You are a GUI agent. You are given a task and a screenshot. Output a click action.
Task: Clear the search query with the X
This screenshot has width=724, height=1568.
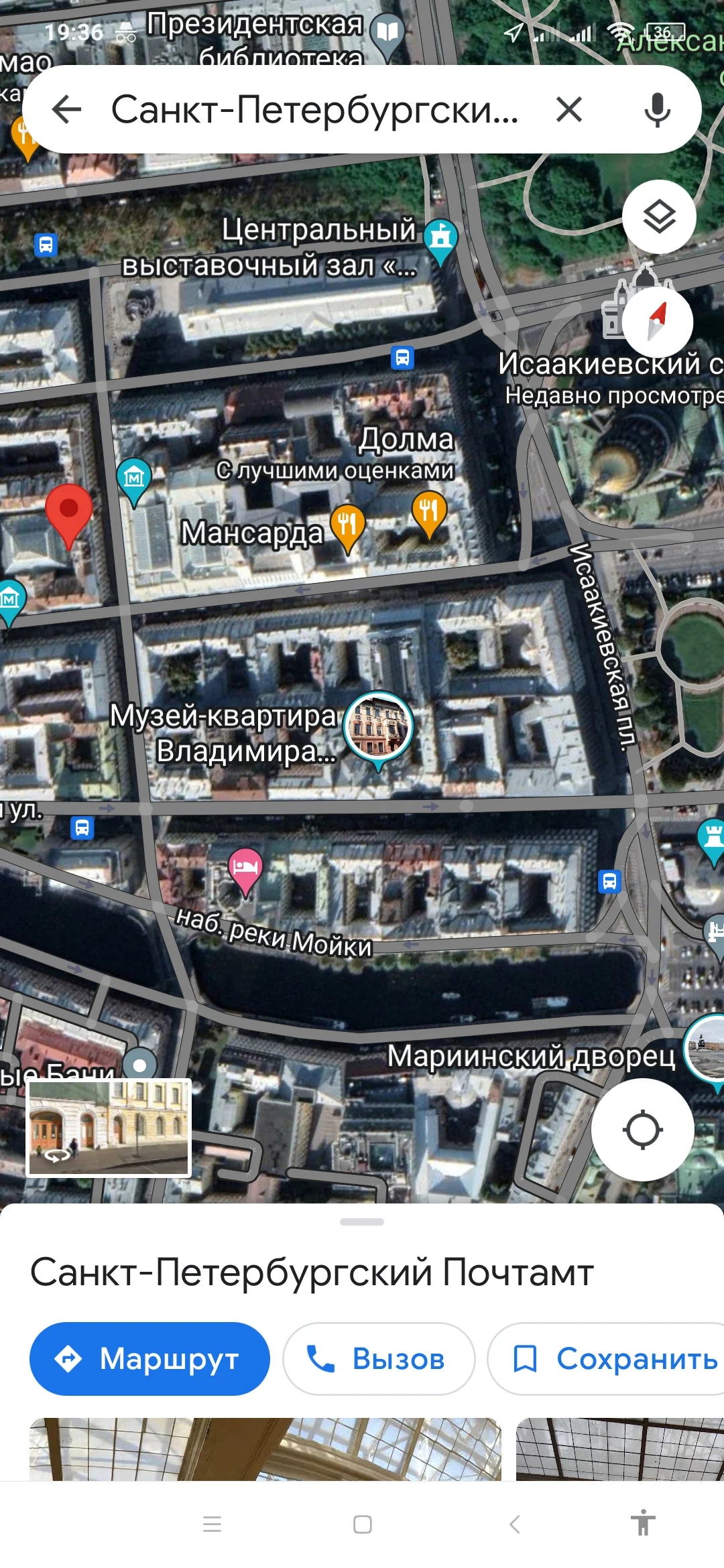[x=569, y=109]
